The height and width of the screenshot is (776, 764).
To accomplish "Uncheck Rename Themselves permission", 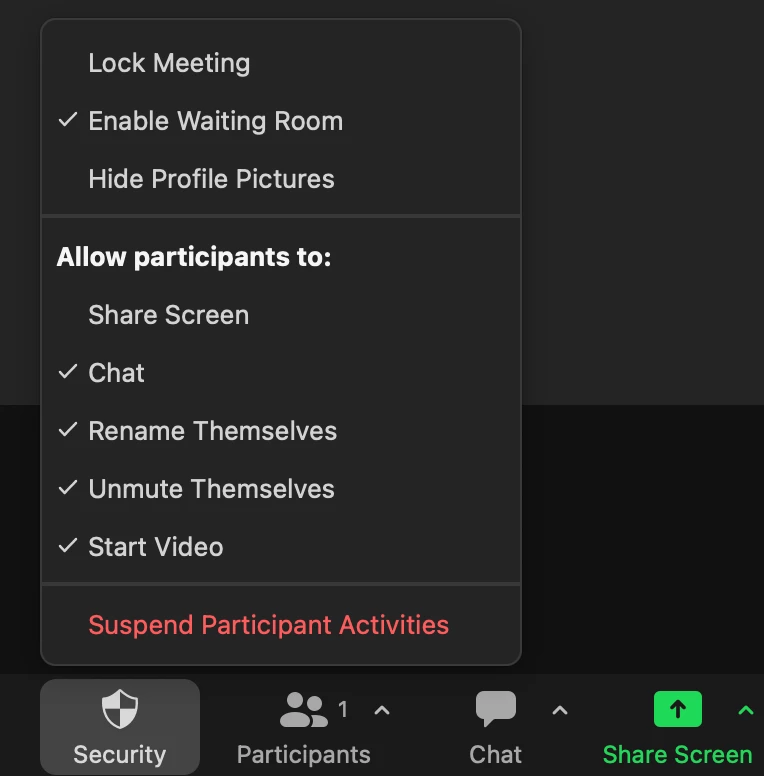I will tap(212, 431).
